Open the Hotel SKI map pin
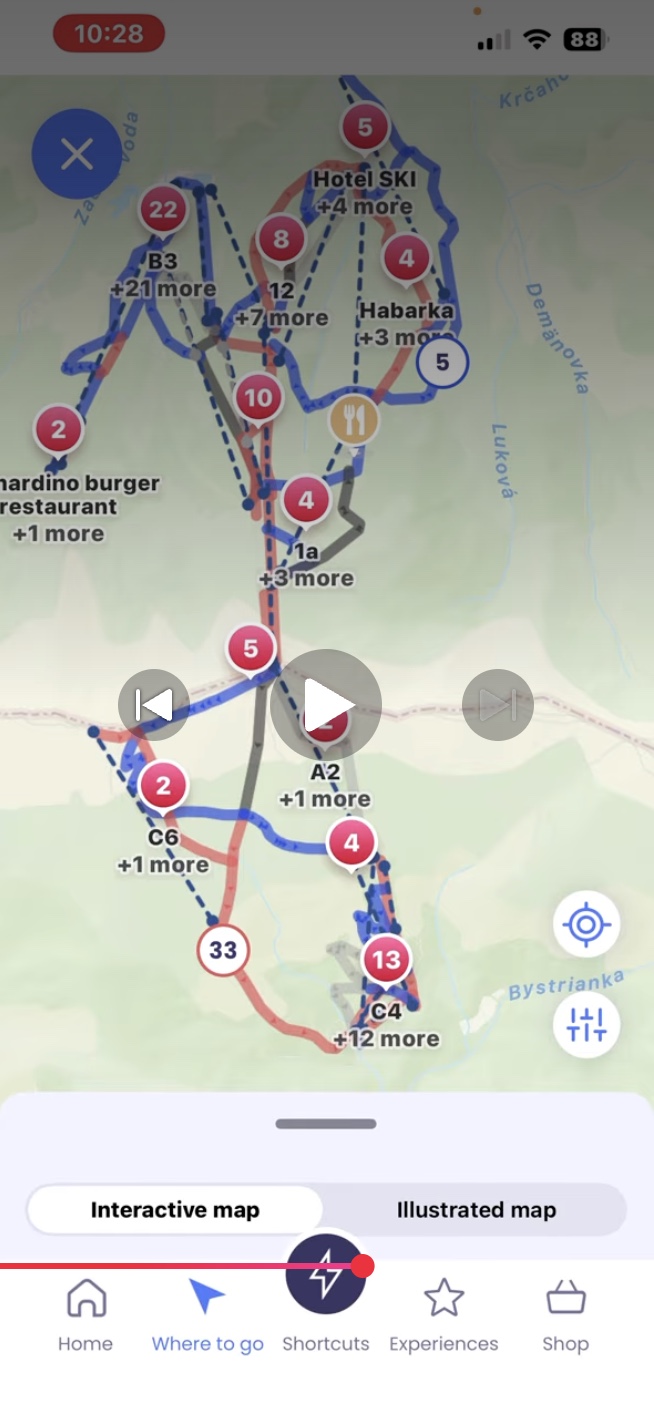The width and height of the screenshot is (654, 1406). (x=364, y=128)
